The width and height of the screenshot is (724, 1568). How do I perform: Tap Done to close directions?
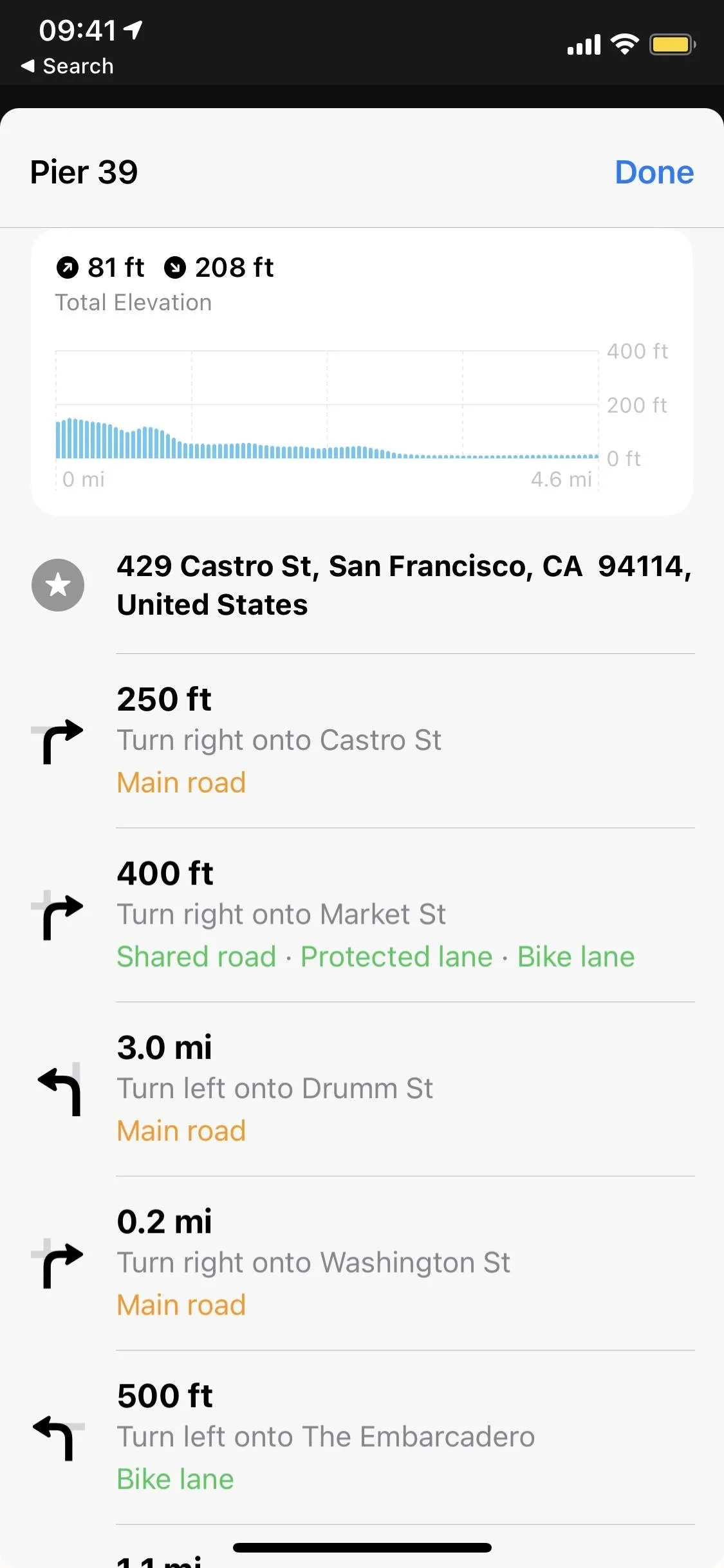point(654,172)
